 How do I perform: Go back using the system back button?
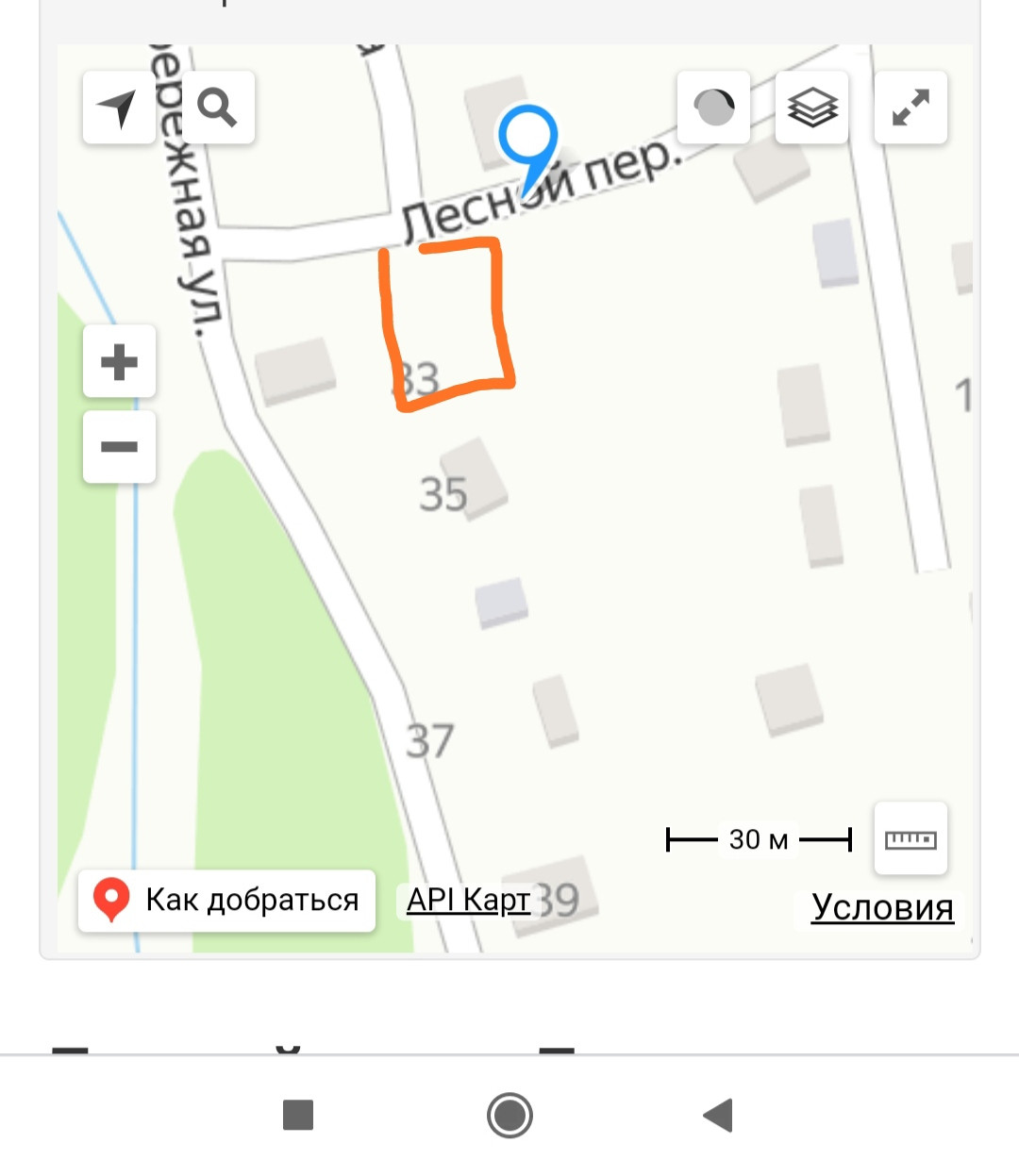pyautogui.click(x=719, y=1115)
